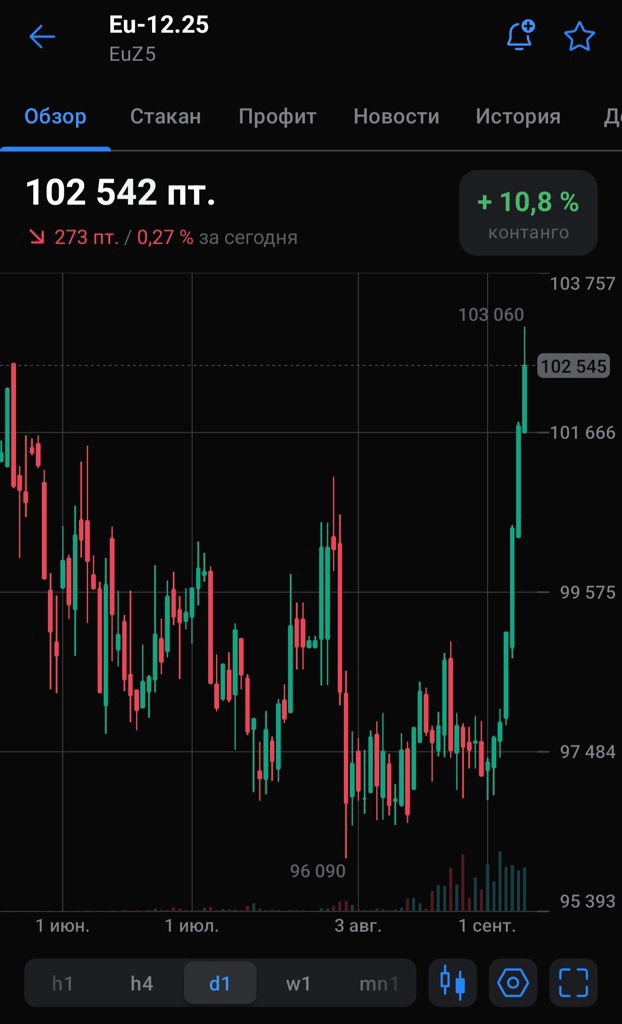622x1024 pixels.
Task: Switch to the Новости tab
Action: (396, 116)
